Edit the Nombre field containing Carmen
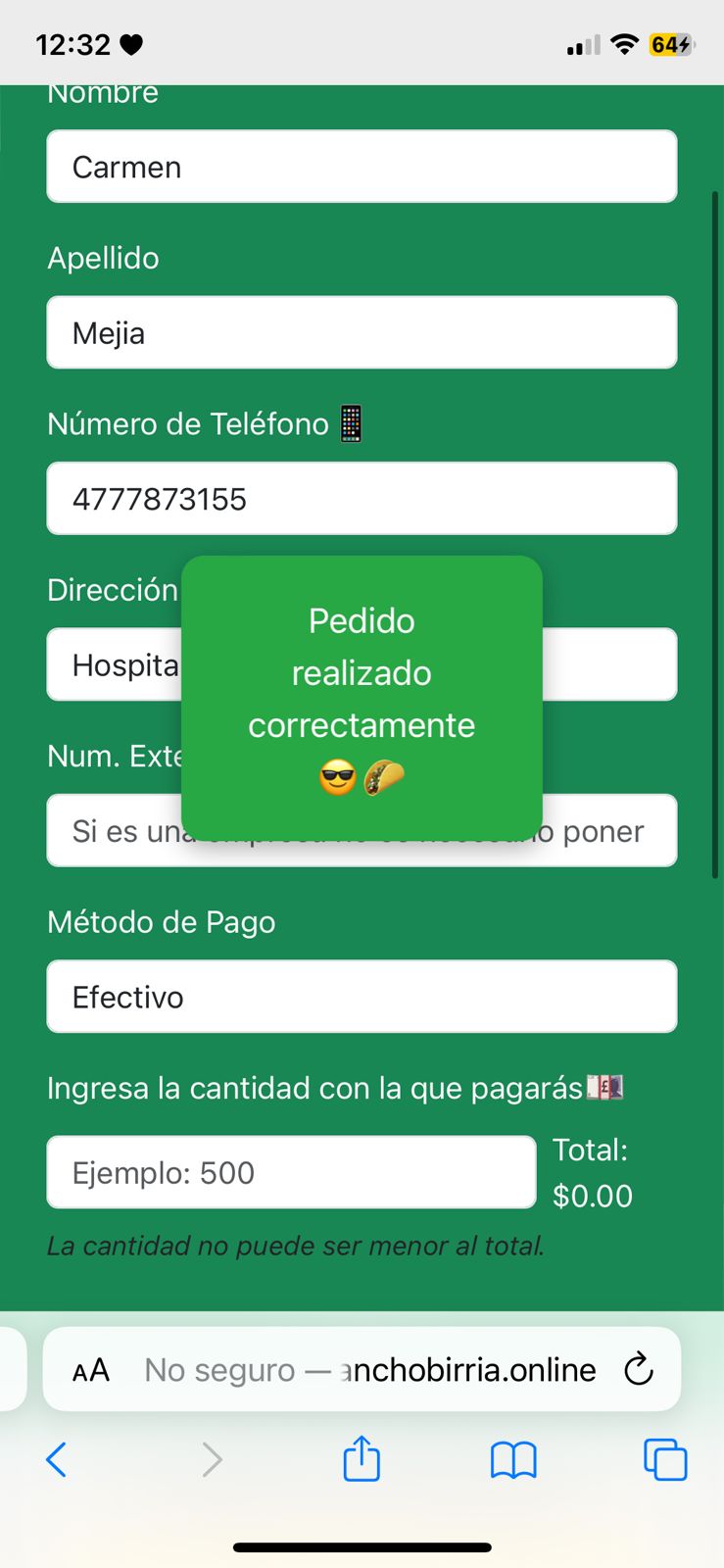Viewport: 724px width, 1568px height. (x=362, y=167)
